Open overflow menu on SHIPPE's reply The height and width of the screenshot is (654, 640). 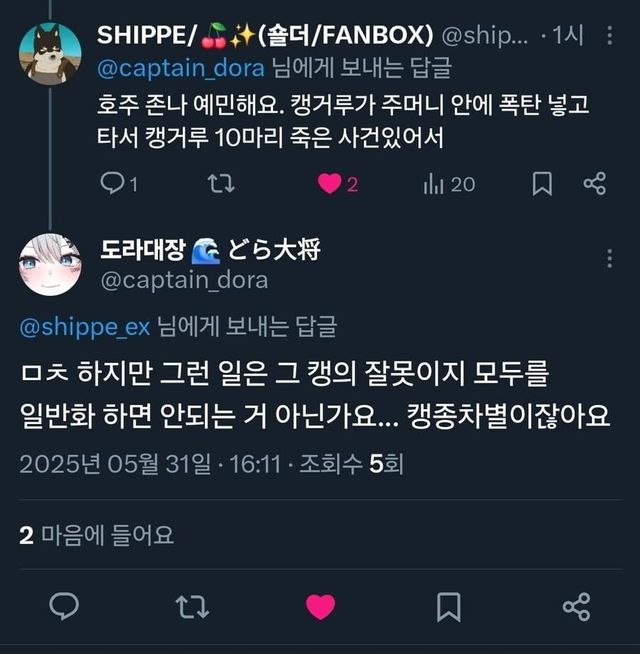point(609,35)
